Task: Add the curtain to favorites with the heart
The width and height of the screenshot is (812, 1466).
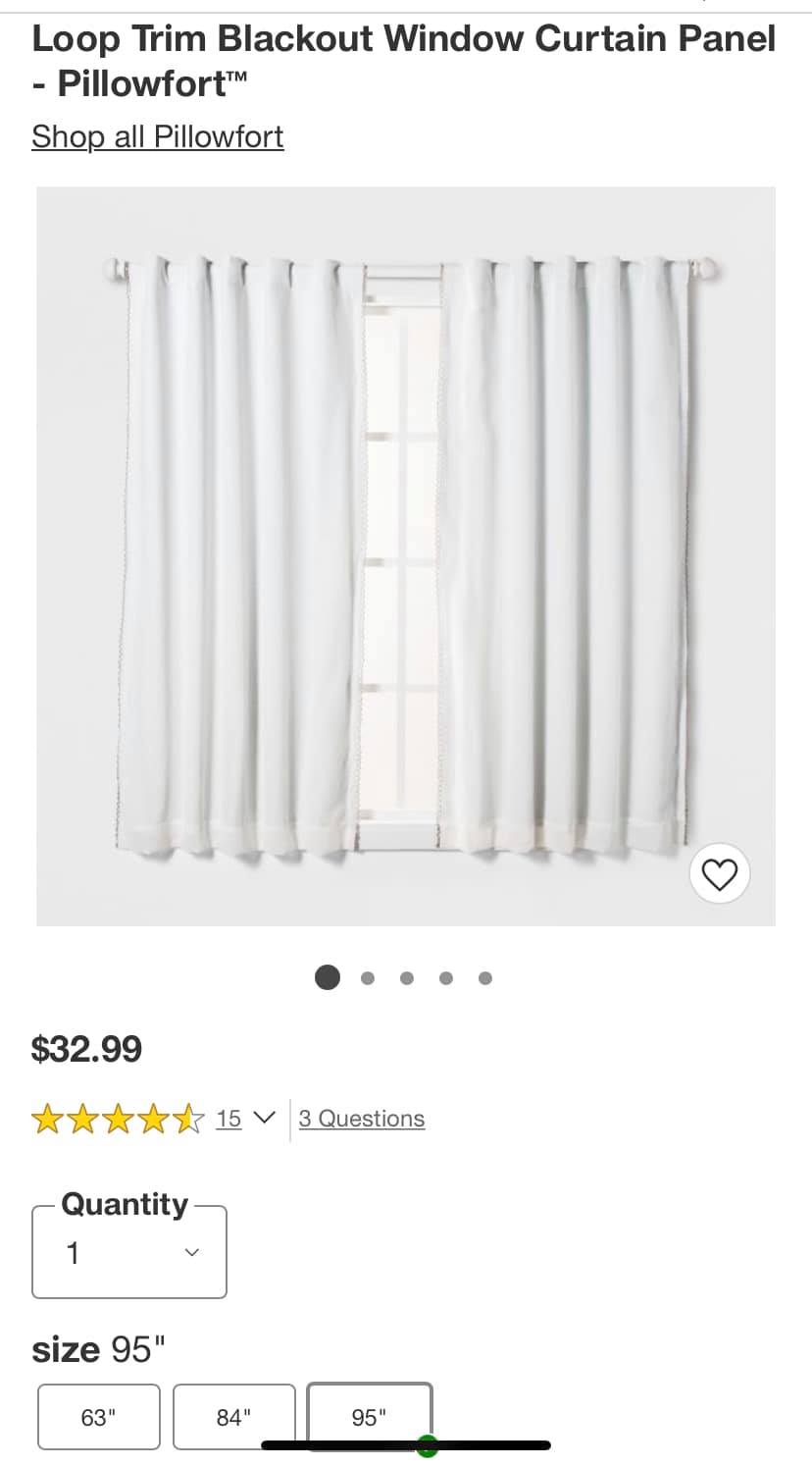Action: 720,873
